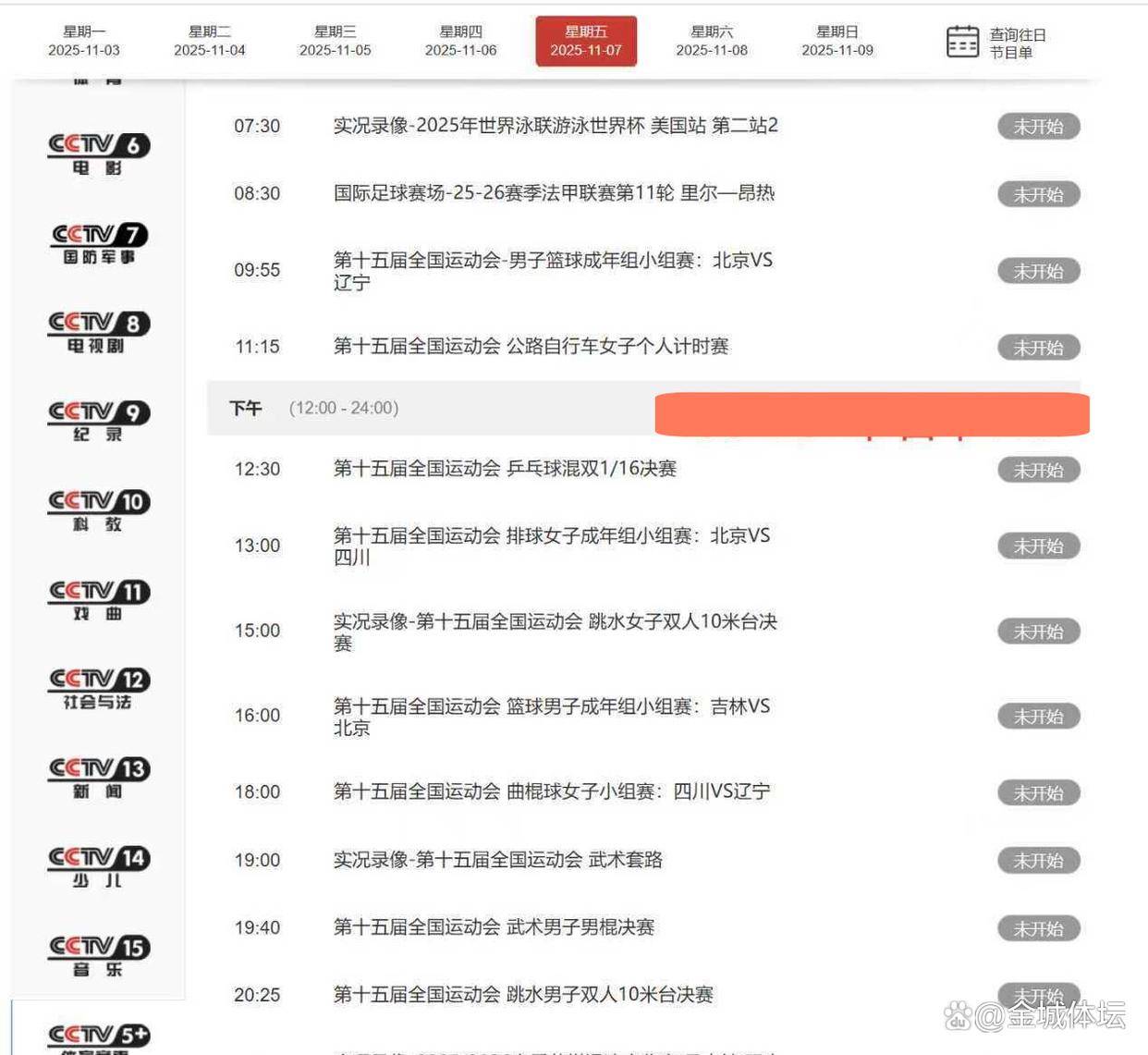Choose the CCTV-7 defense and military channel

[98, 243]
